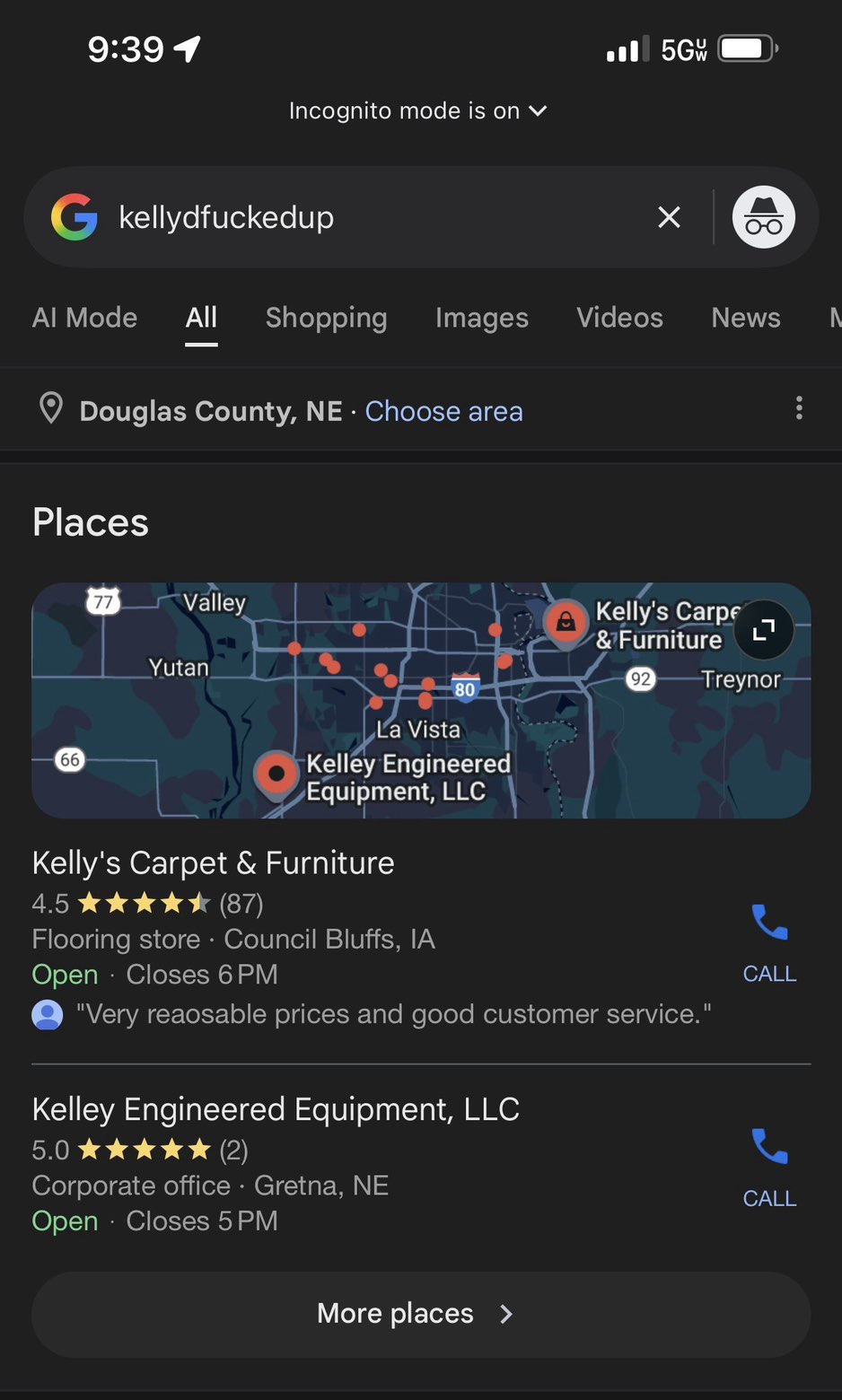Switch to the News tab
842x1400 pixels.
745,318
